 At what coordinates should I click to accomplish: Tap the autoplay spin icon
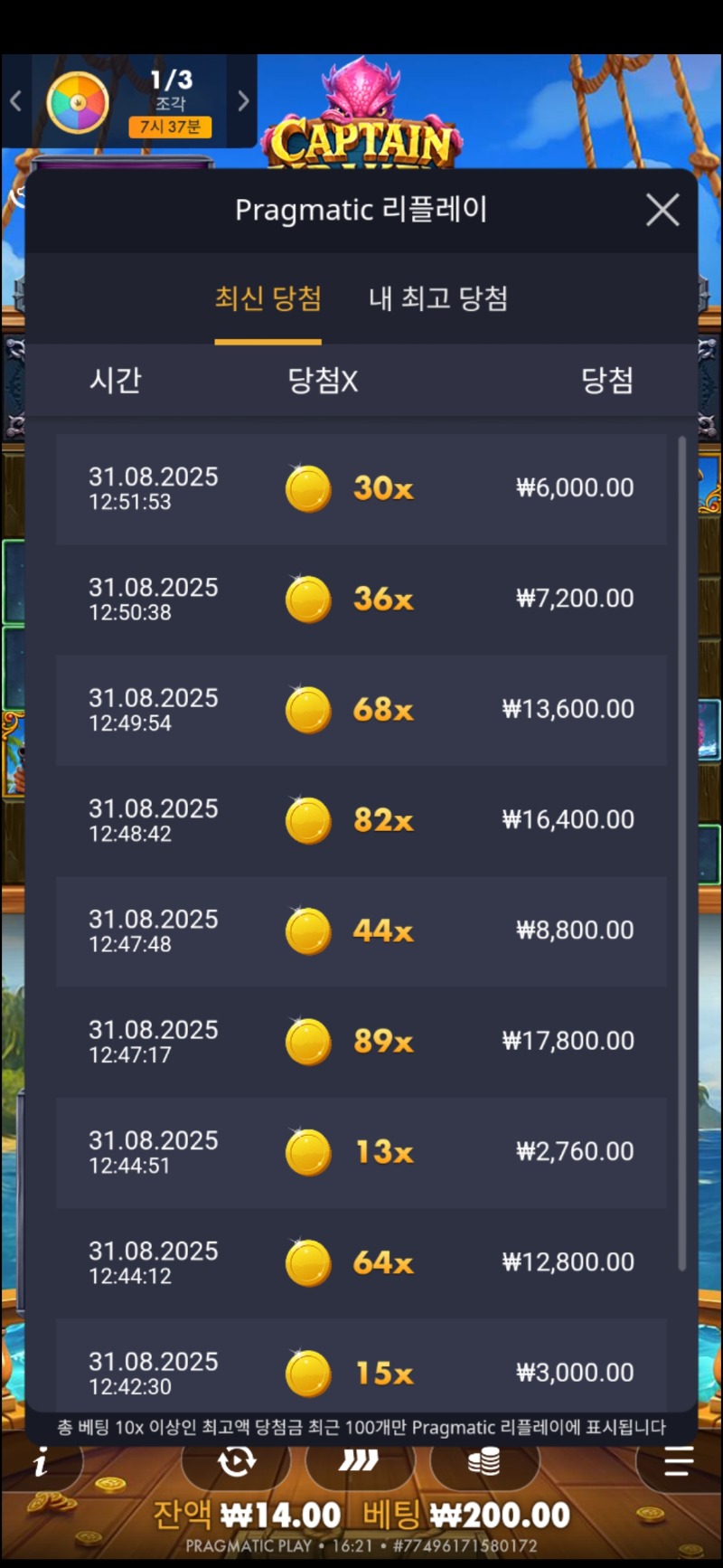coord(237,1461)
